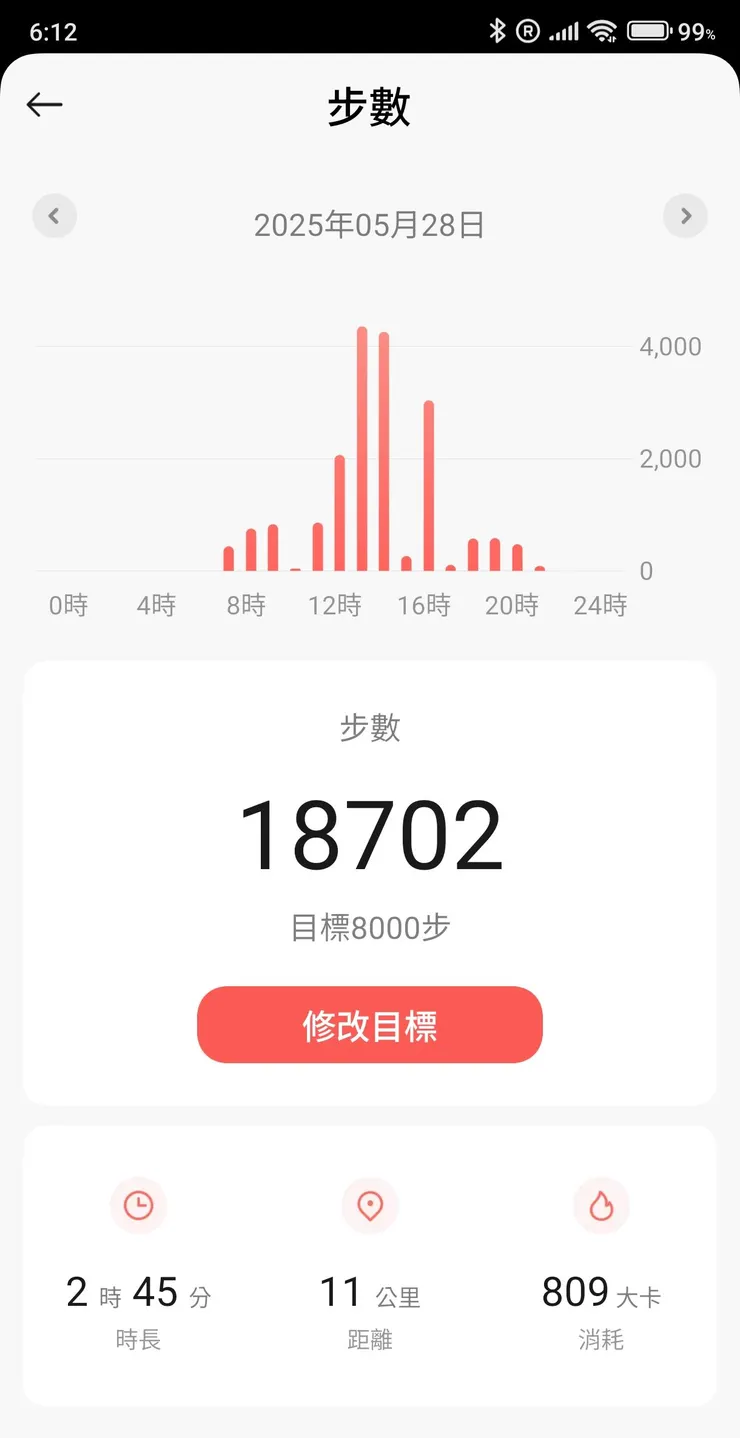Tap the Wi-Fi icon in the status bar

600,31
